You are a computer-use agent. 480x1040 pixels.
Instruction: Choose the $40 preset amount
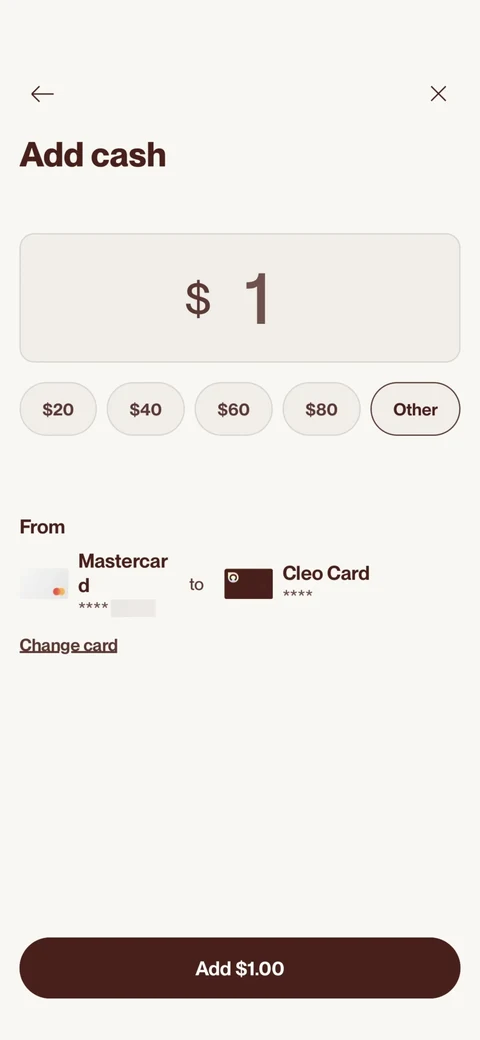tap(146, 409)
